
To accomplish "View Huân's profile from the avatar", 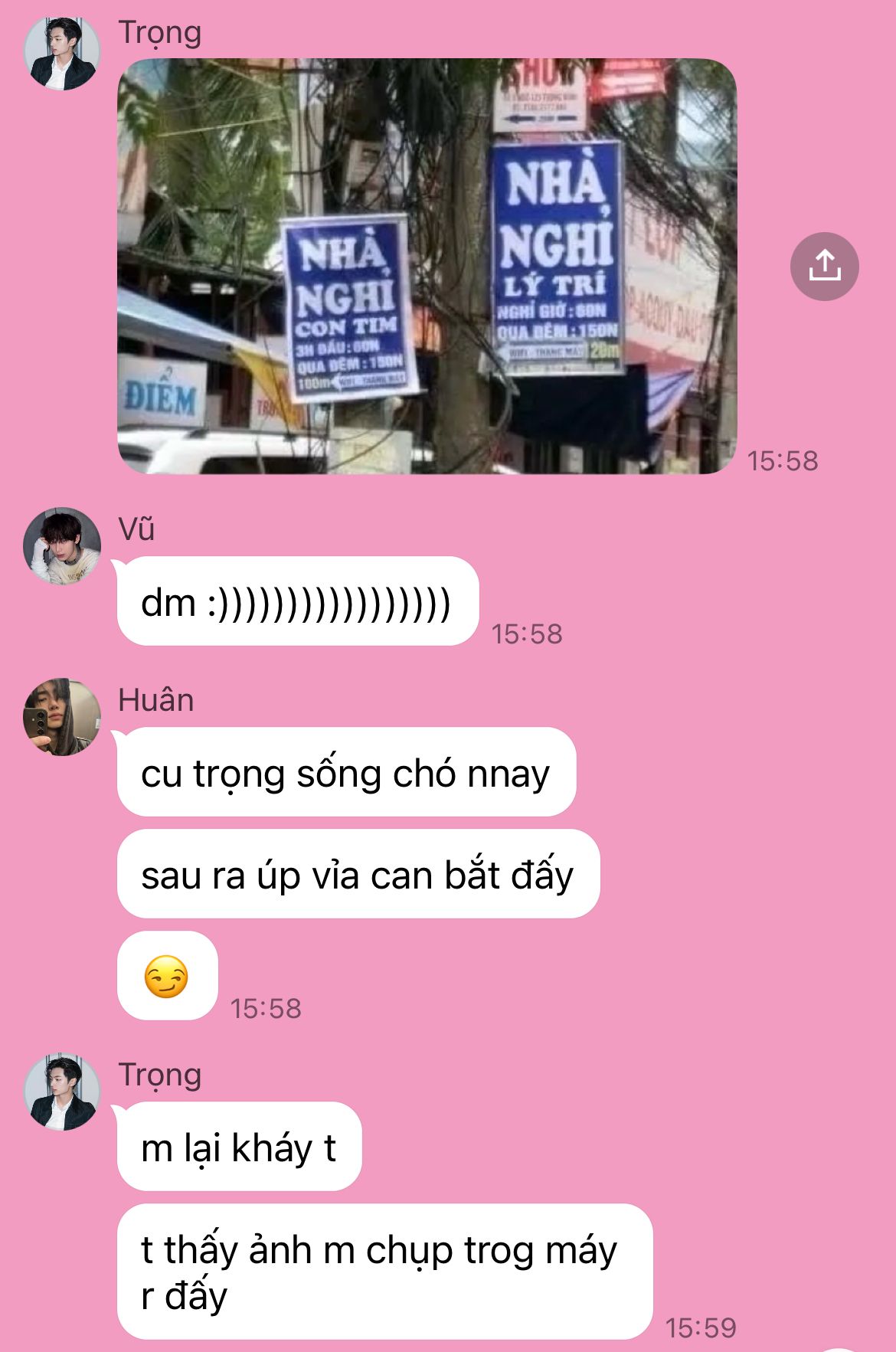I will [x=62, y=717].
